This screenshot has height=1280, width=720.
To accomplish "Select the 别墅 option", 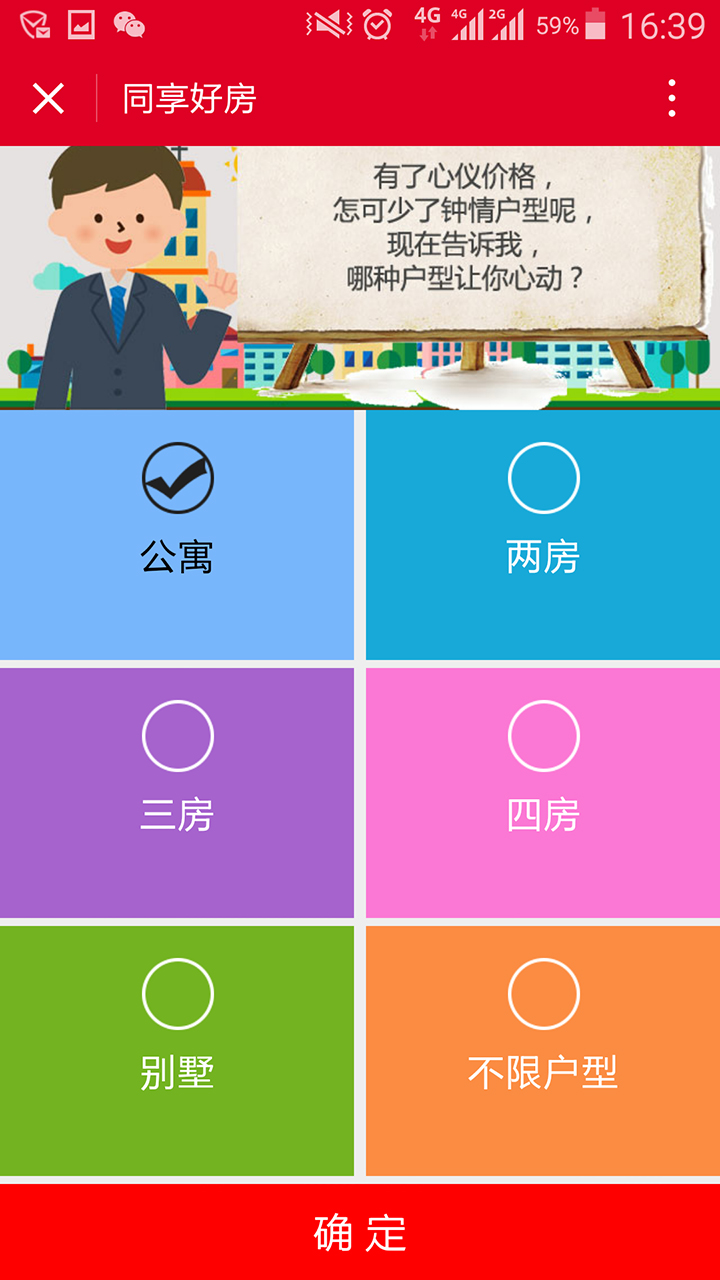I will (177, 995).
